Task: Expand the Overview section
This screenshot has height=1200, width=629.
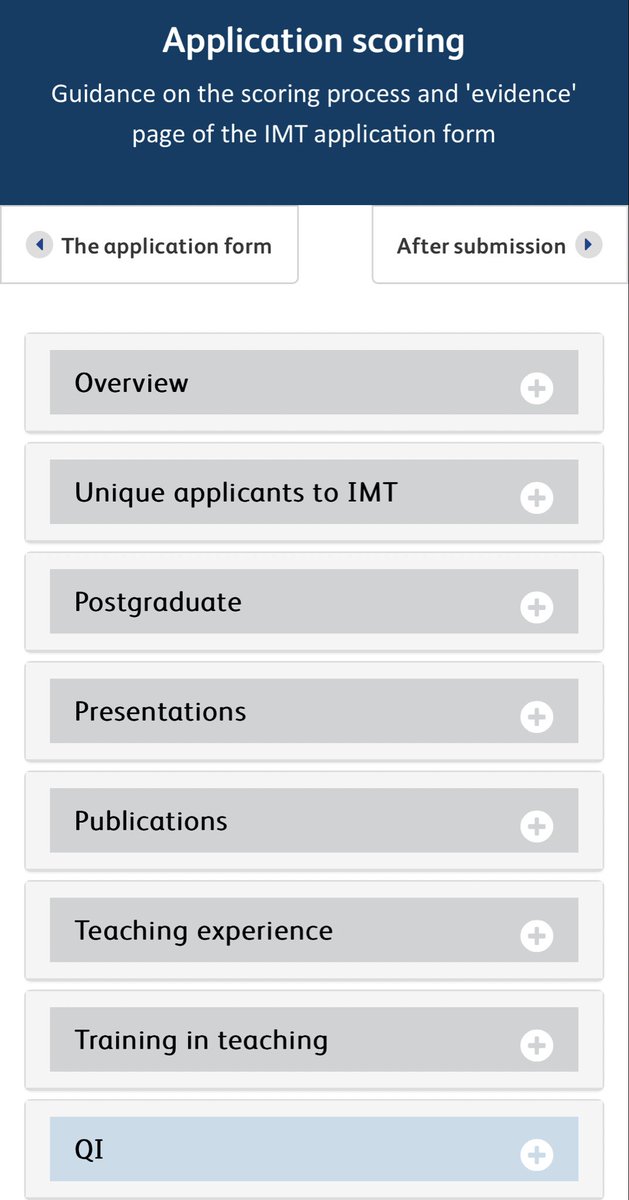Action: tap(536, 388)
